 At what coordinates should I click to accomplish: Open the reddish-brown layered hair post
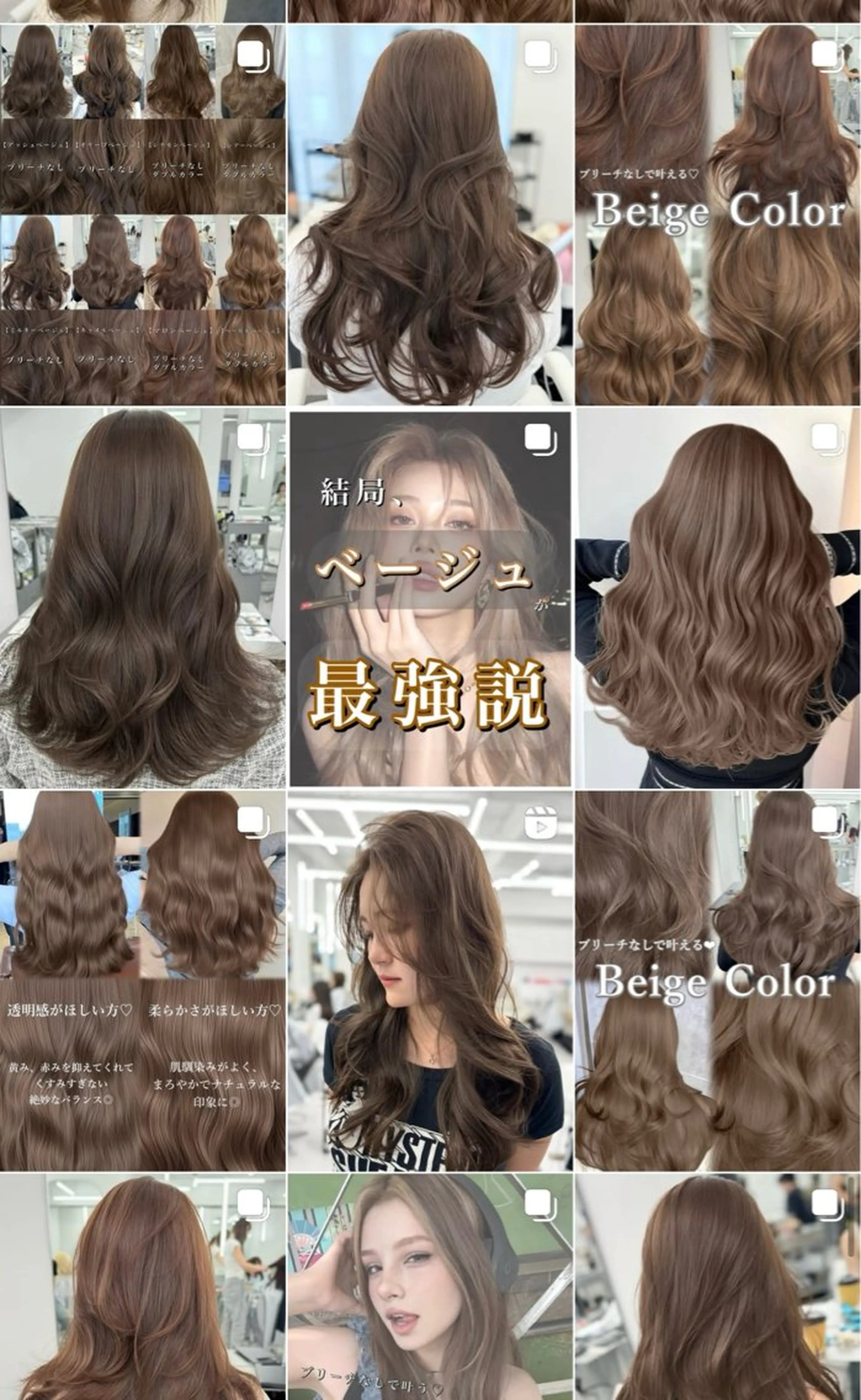pyautogui.click(x=142, y=1287)
